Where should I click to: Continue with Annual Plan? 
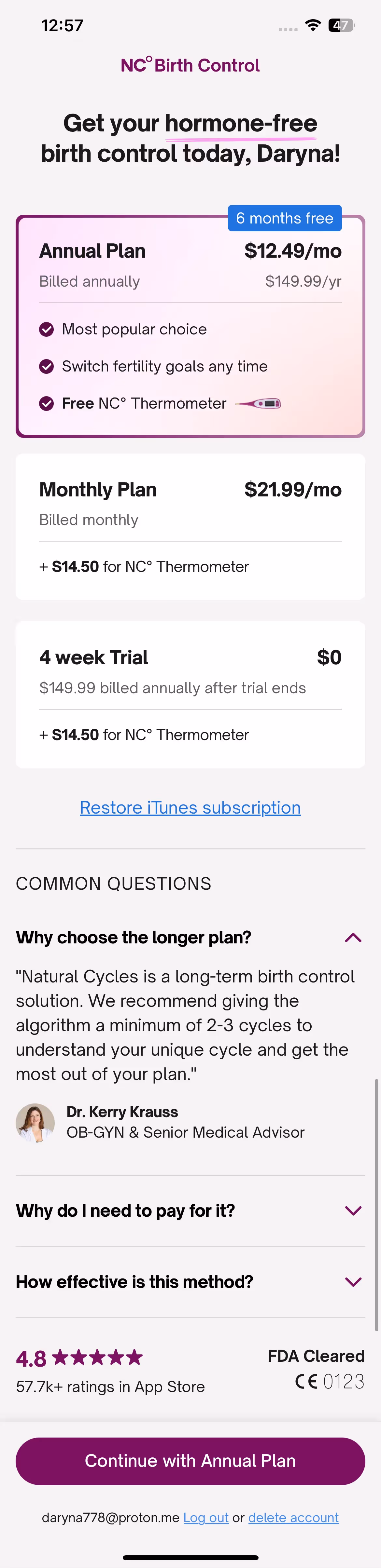[190, 1461]
